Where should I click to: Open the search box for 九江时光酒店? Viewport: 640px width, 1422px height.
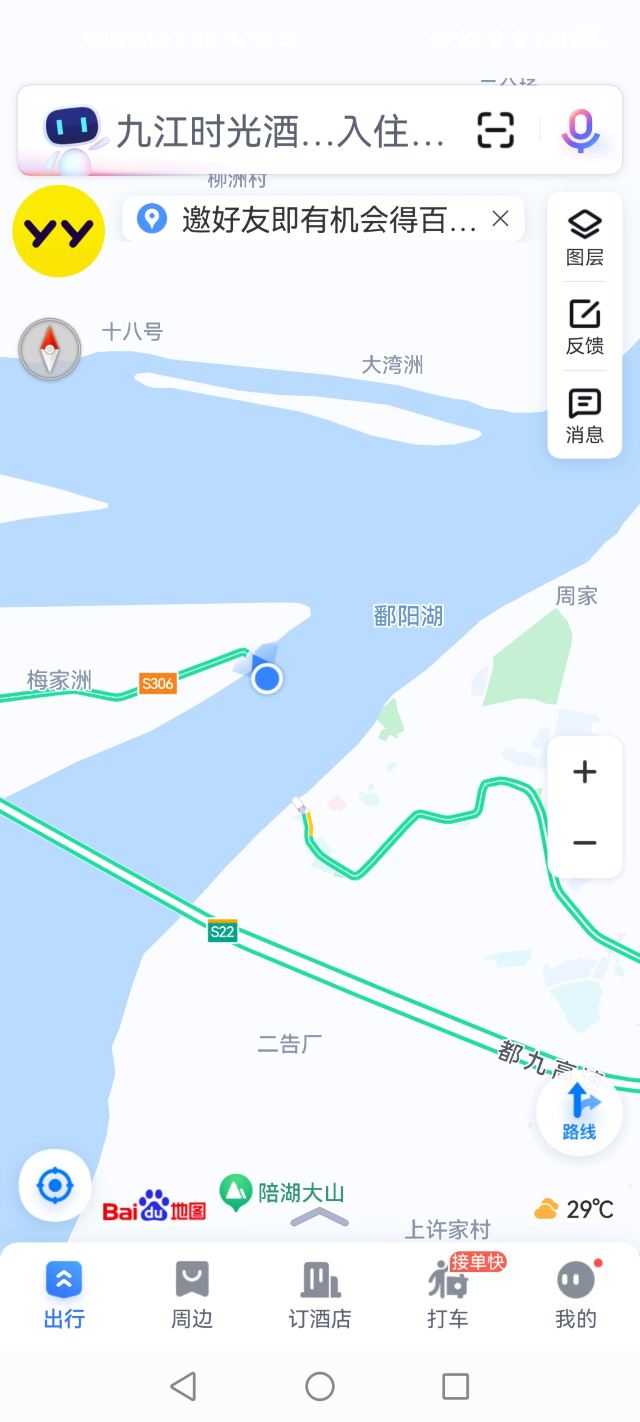[280, 131]
